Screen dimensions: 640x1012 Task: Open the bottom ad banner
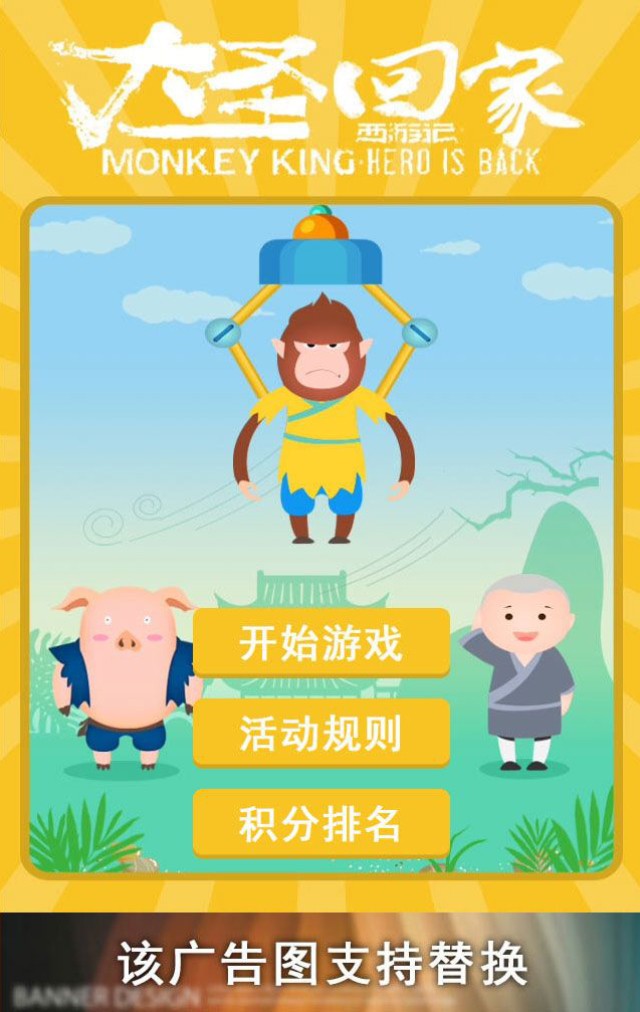[x=320, y=962]
